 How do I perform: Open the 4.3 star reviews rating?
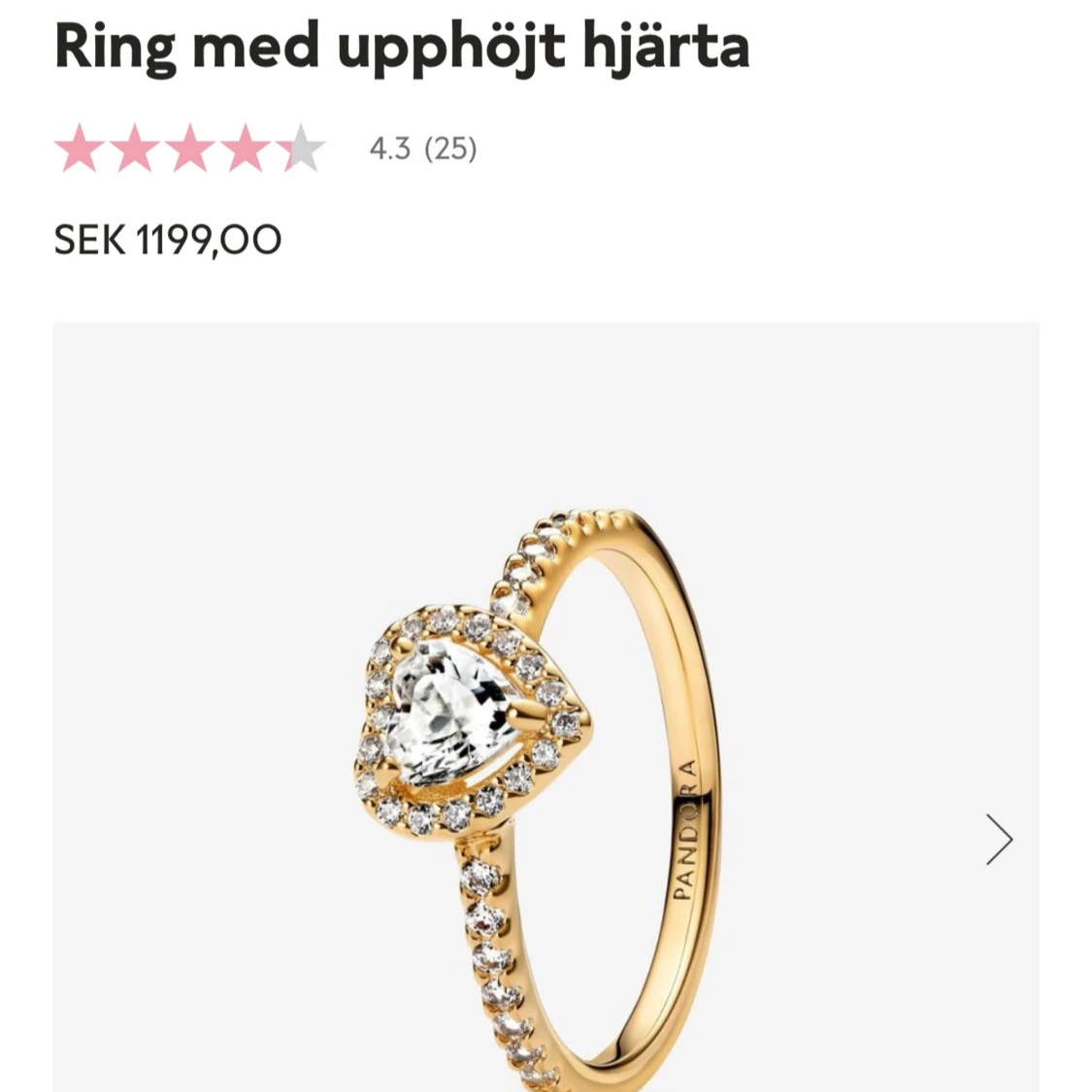pyautogui.click(x=266, y=148)
